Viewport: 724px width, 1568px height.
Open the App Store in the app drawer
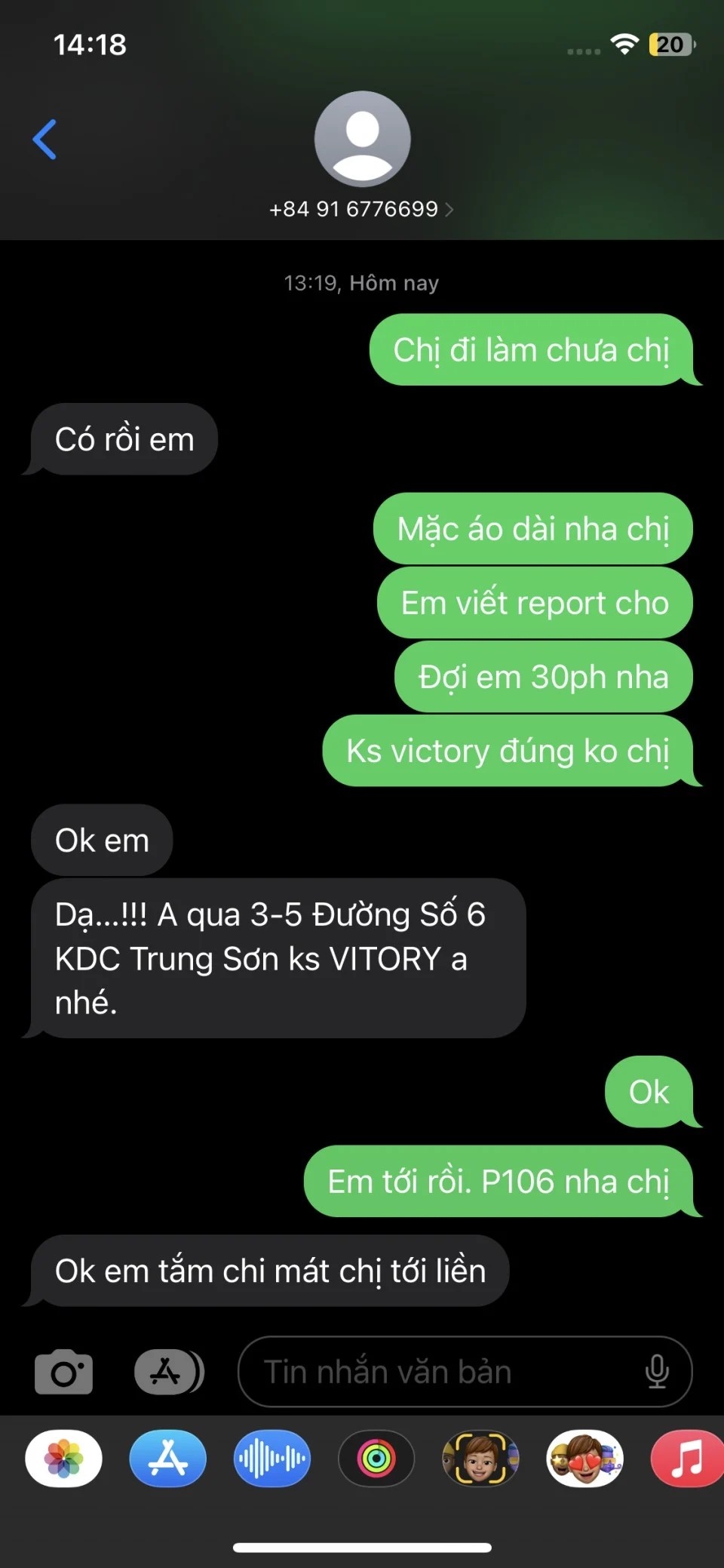[x=168, y=1459]
